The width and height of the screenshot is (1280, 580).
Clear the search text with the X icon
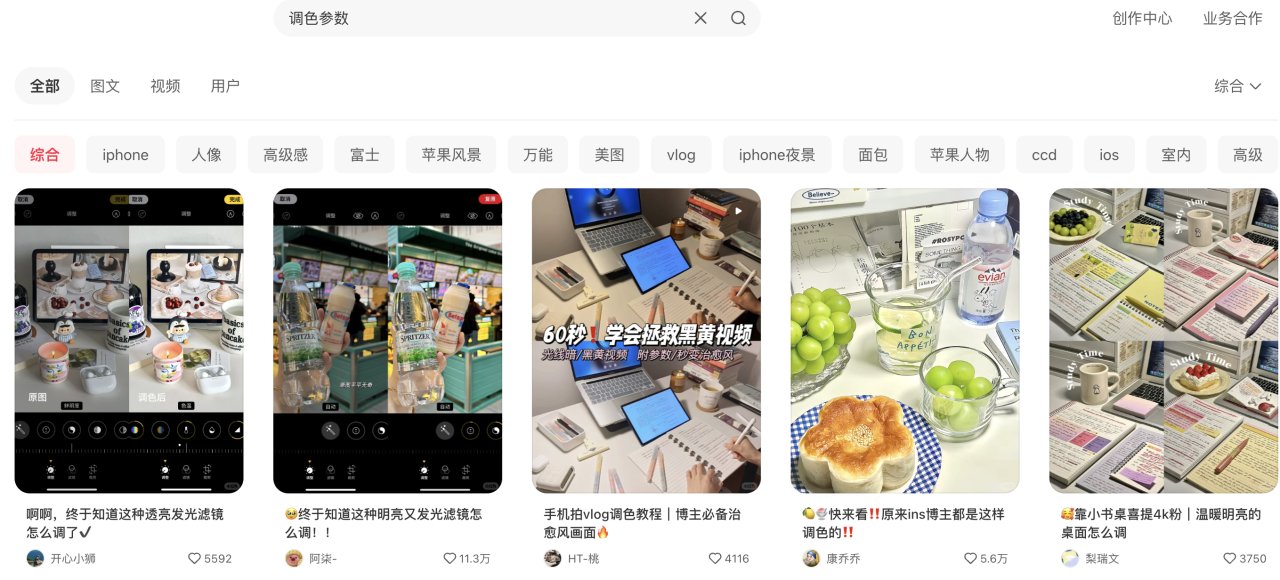700,18
